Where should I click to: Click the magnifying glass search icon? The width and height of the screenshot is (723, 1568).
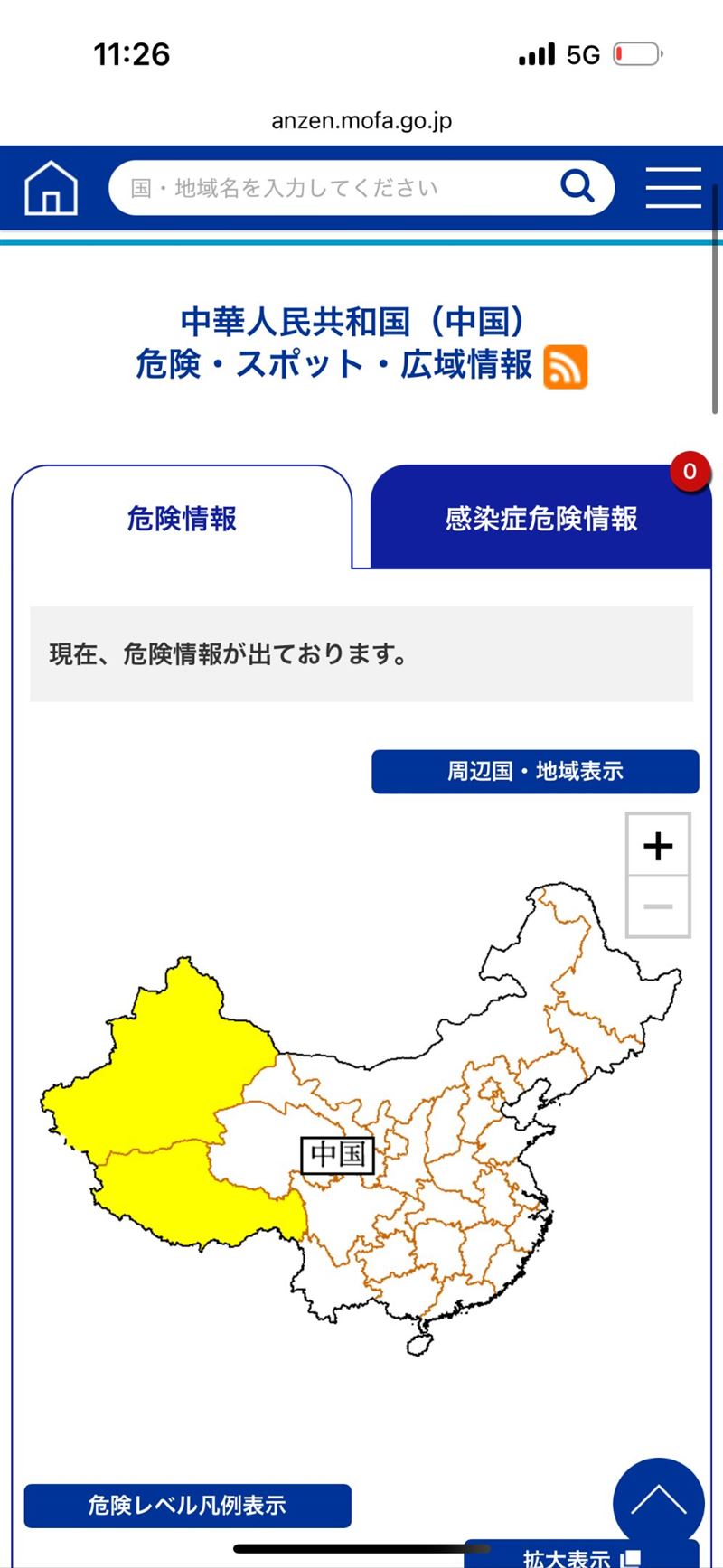point(577,186)
